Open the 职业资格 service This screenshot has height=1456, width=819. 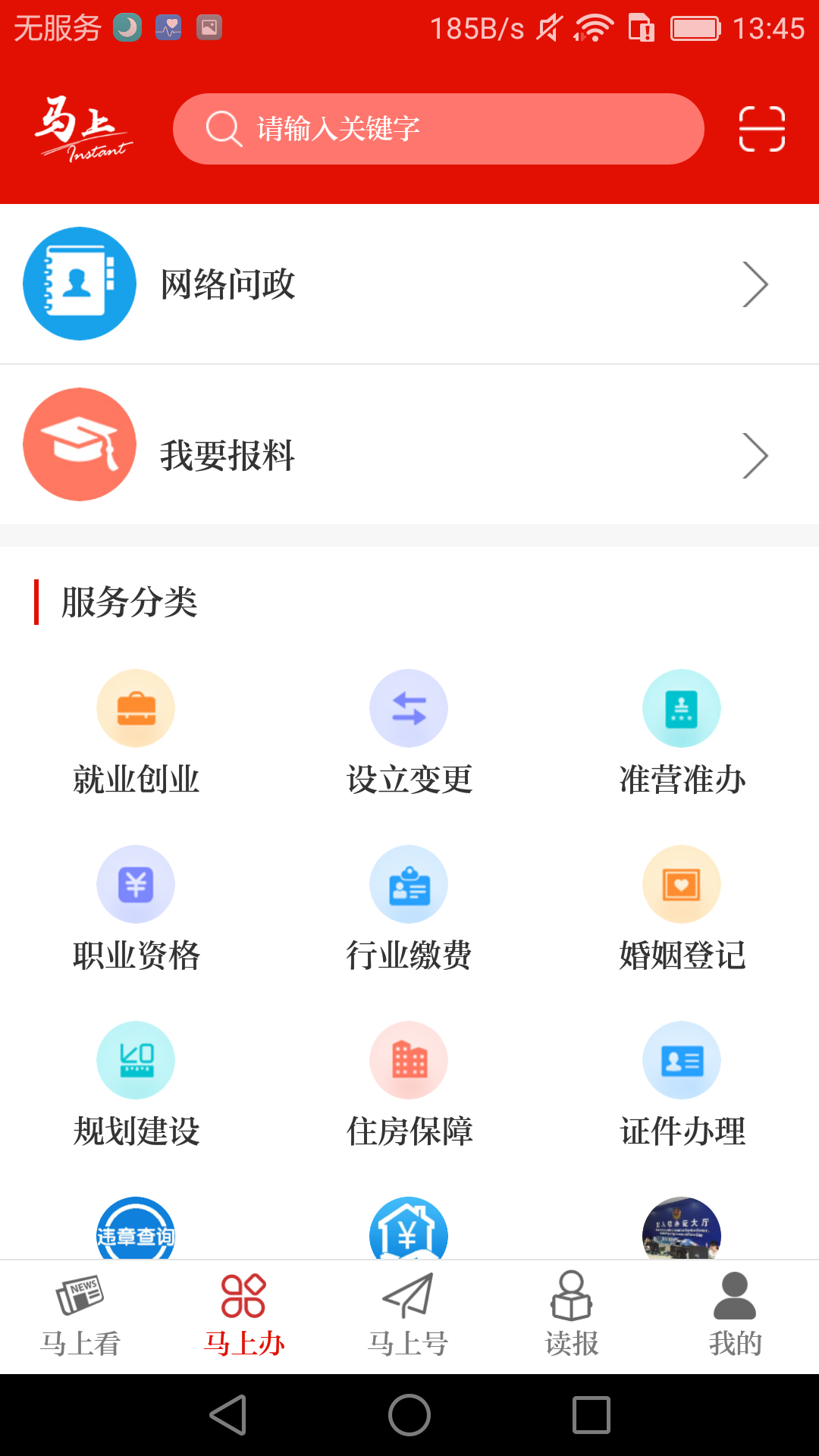tap(136, 883)
